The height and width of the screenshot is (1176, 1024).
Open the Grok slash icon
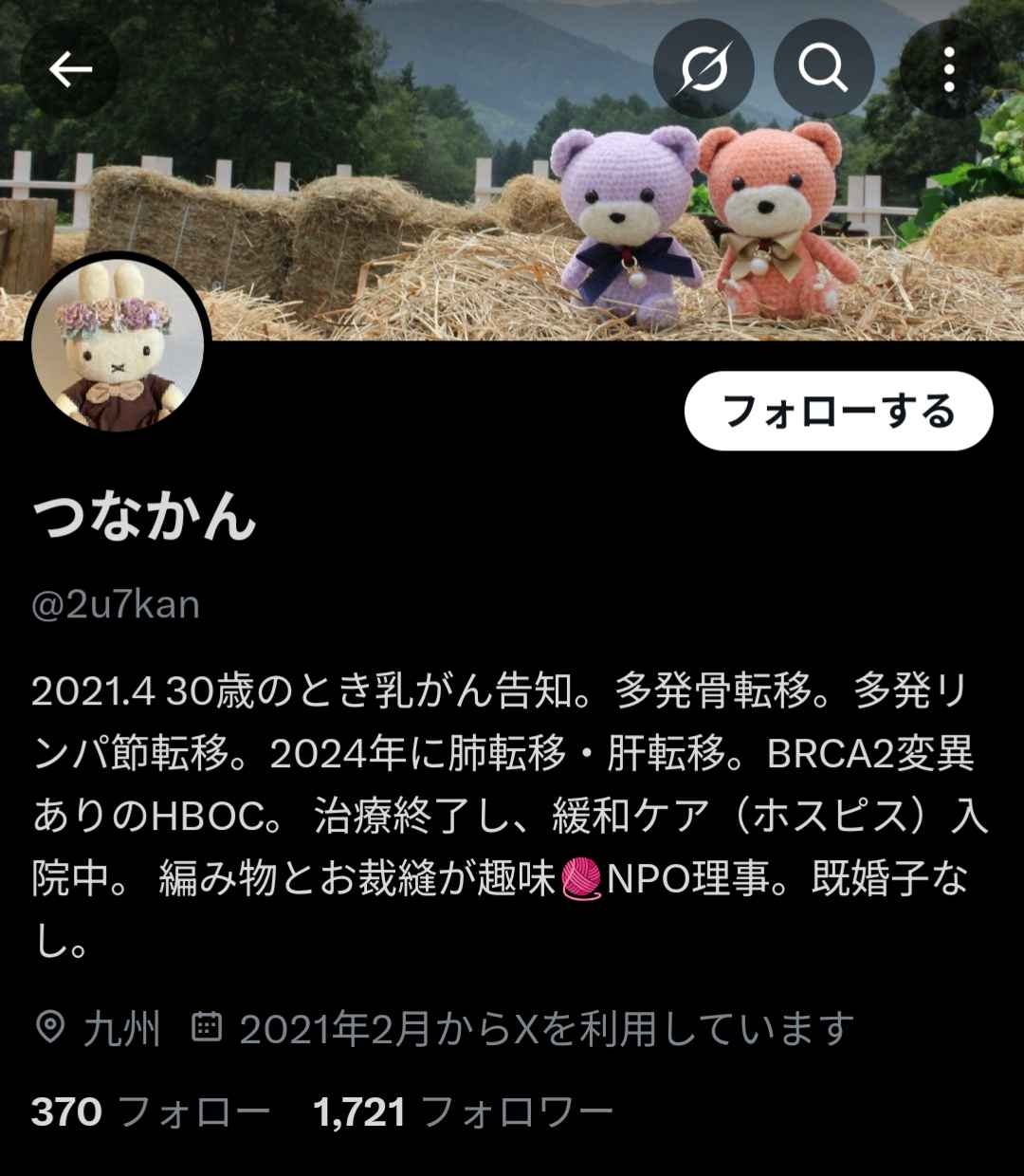click(x=704, y=69)
